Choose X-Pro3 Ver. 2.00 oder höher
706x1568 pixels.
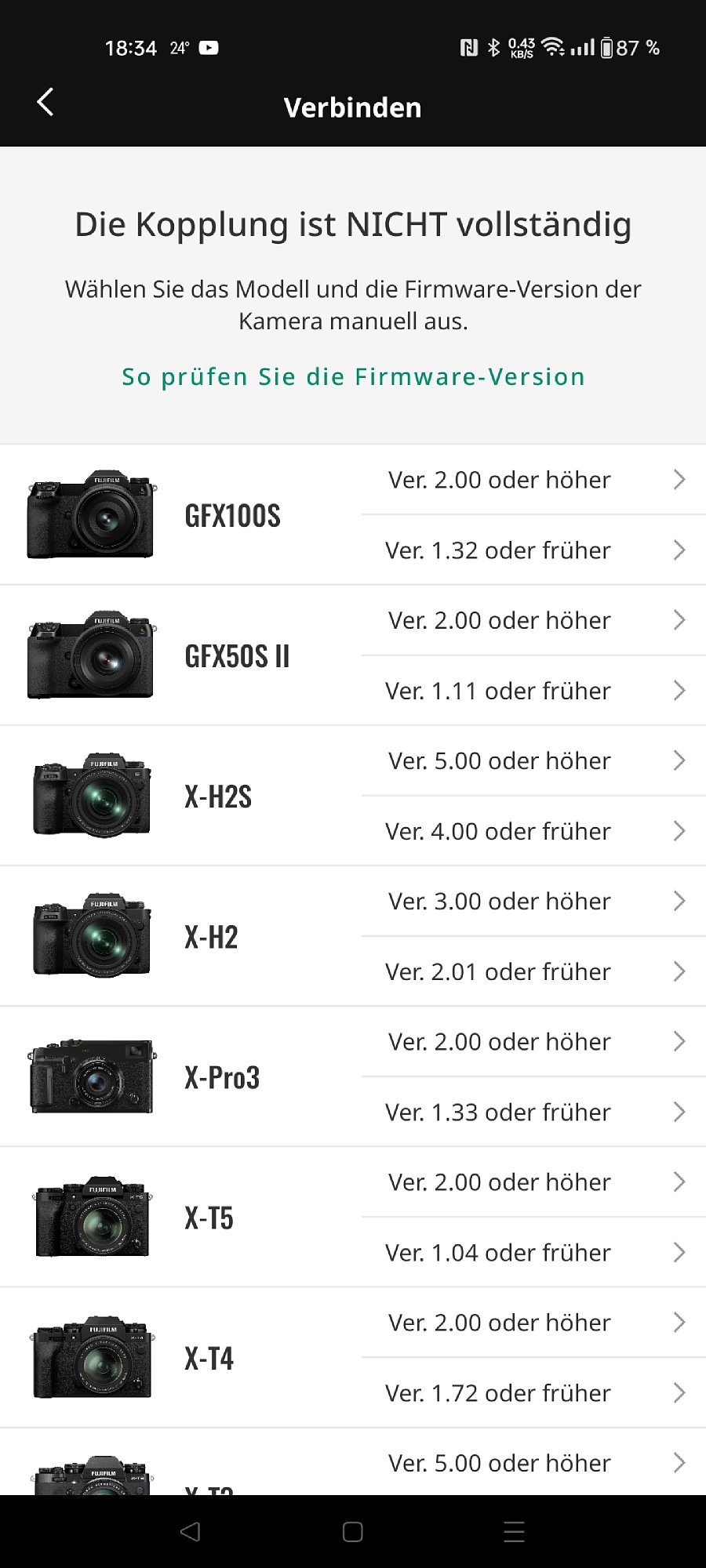[x=533, y=1041]
